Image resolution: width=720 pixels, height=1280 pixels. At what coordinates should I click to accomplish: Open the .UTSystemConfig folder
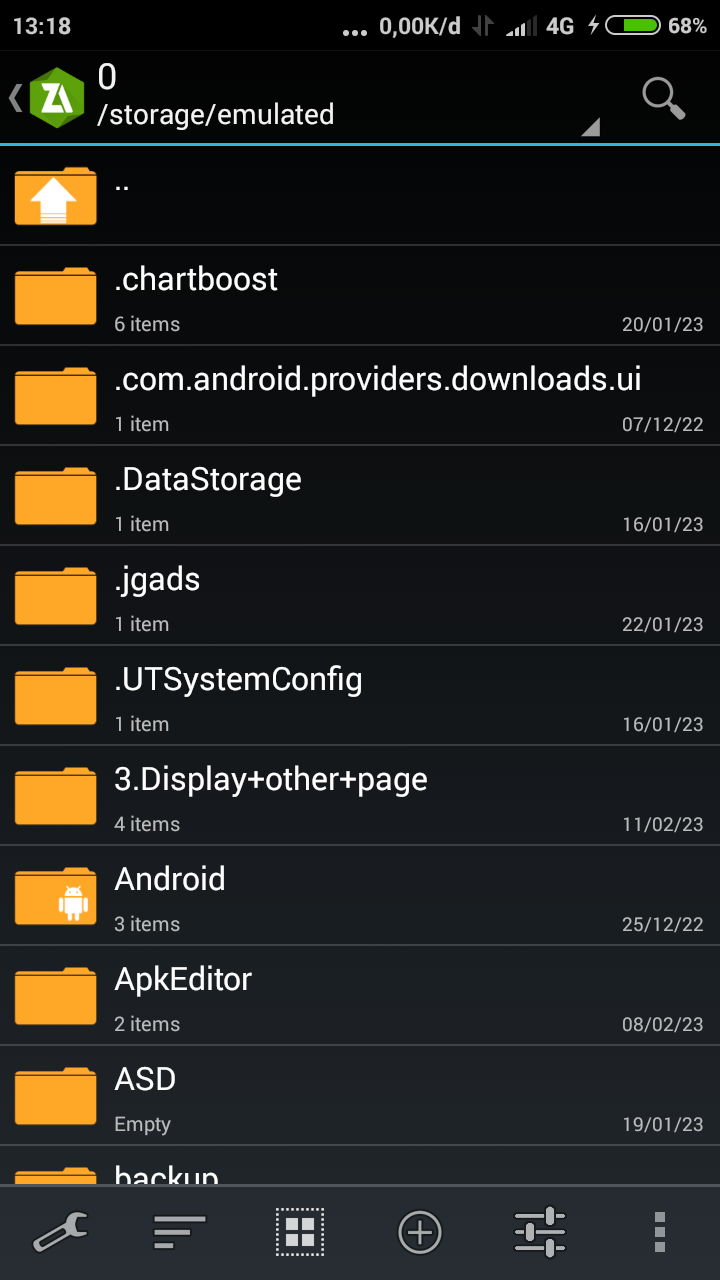[x=360, y=695]
